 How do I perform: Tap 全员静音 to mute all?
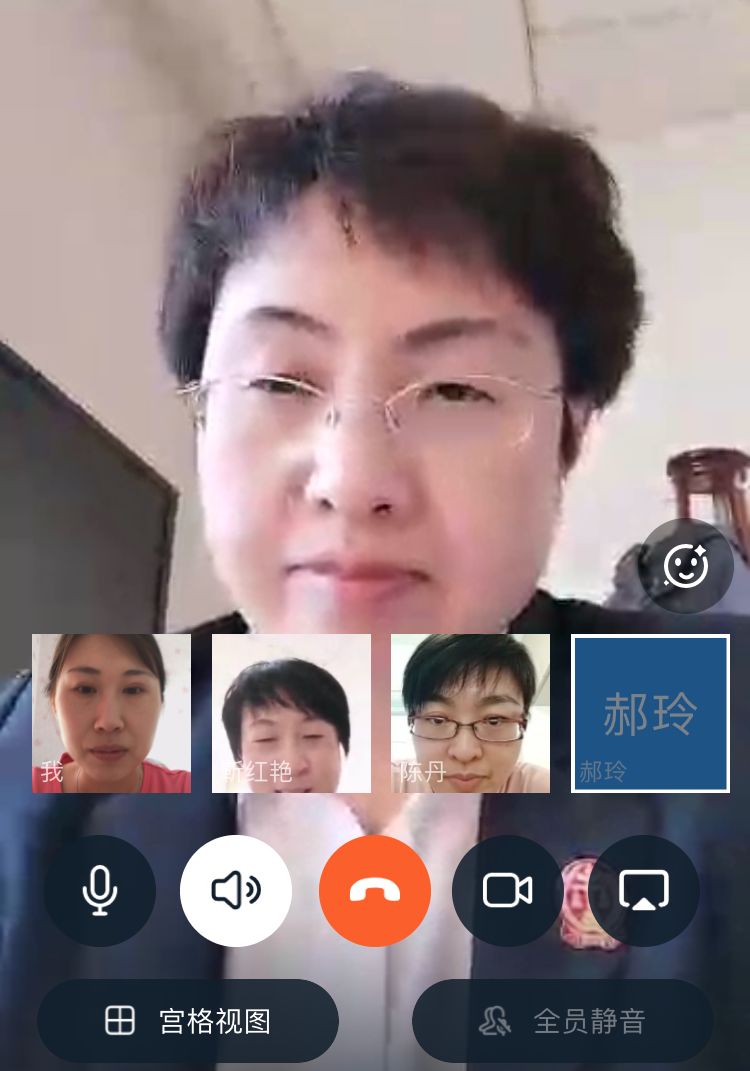[563, 1021]
